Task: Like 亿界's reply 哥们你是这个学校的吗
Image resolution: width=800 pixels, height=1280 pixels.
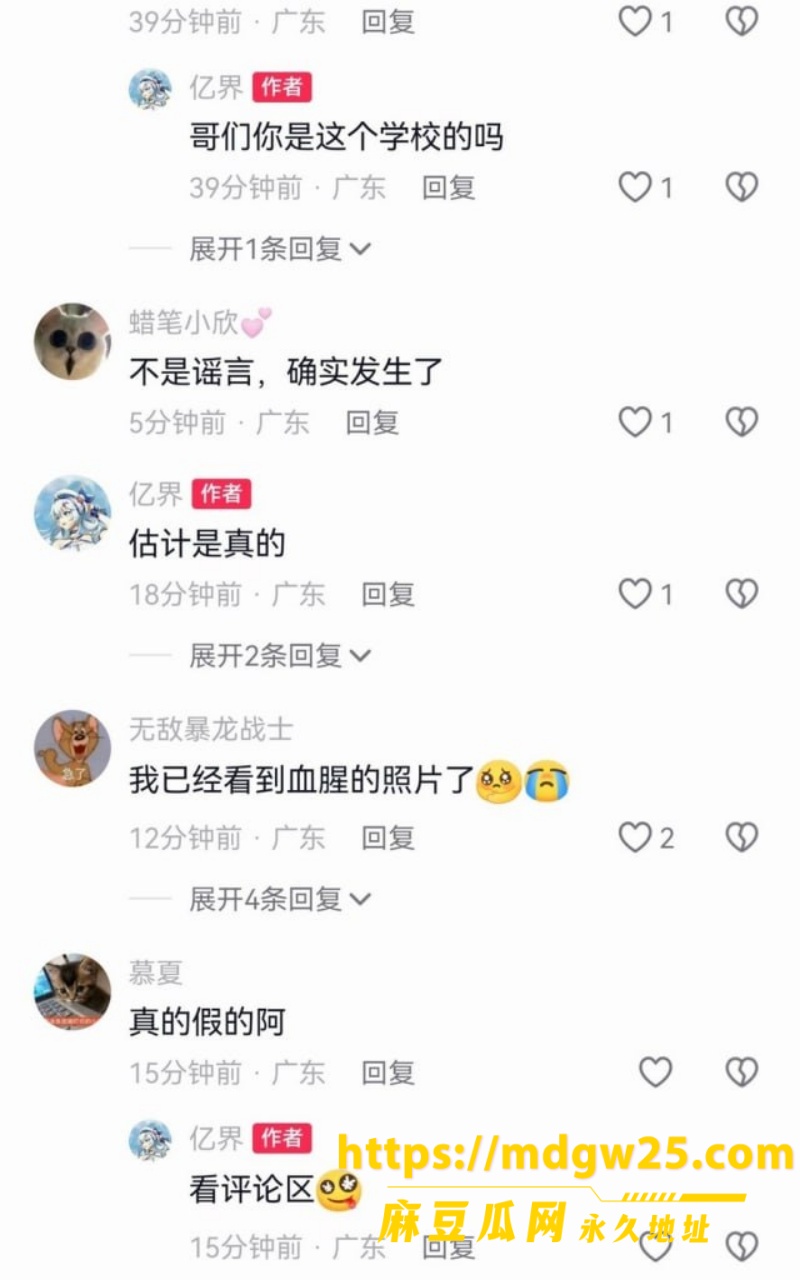Action: click(x=635, y=187)
